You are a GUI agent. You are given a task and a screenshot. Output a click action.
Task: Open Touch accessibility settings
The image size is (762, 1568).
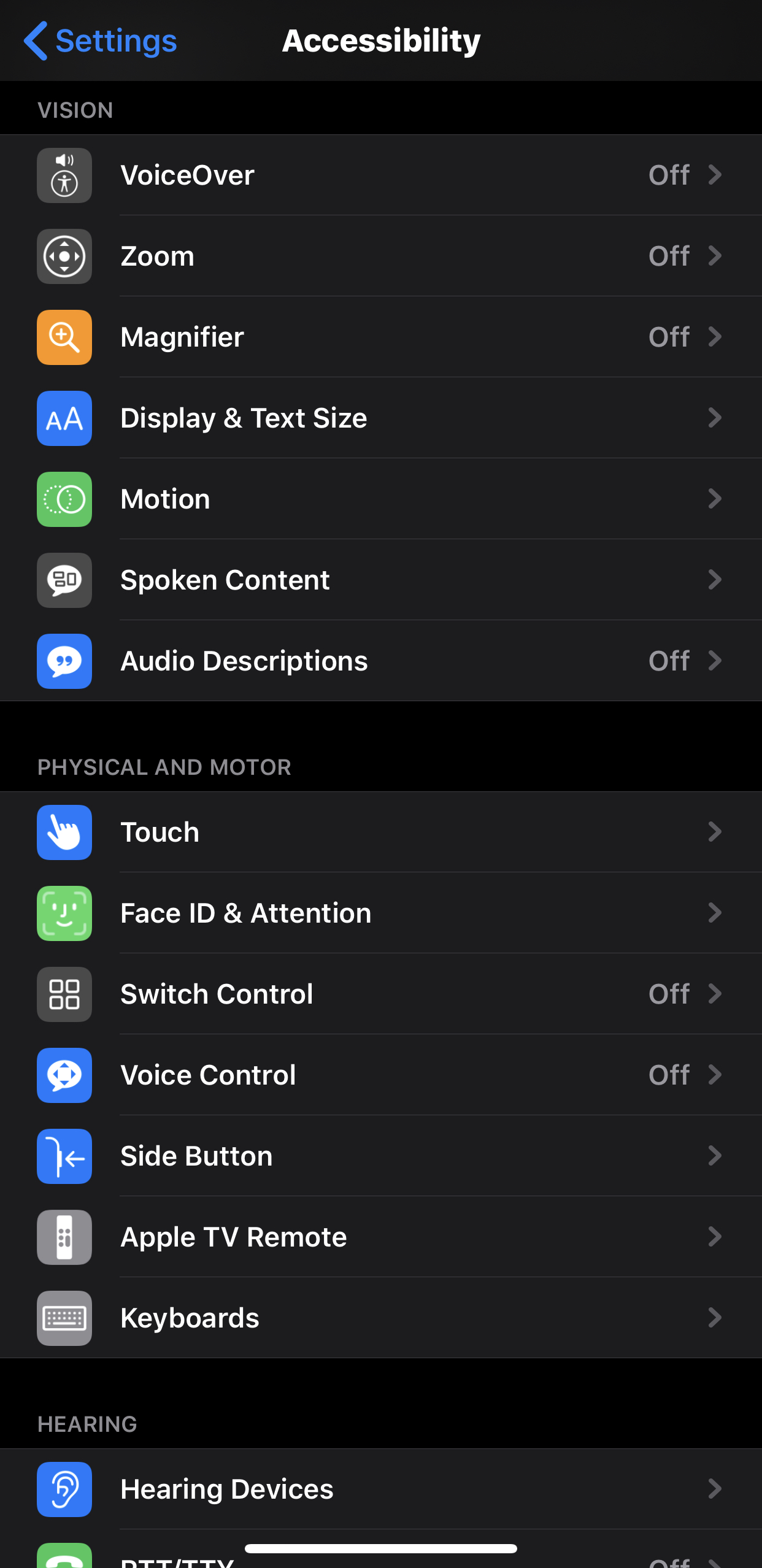click(380, 832)
